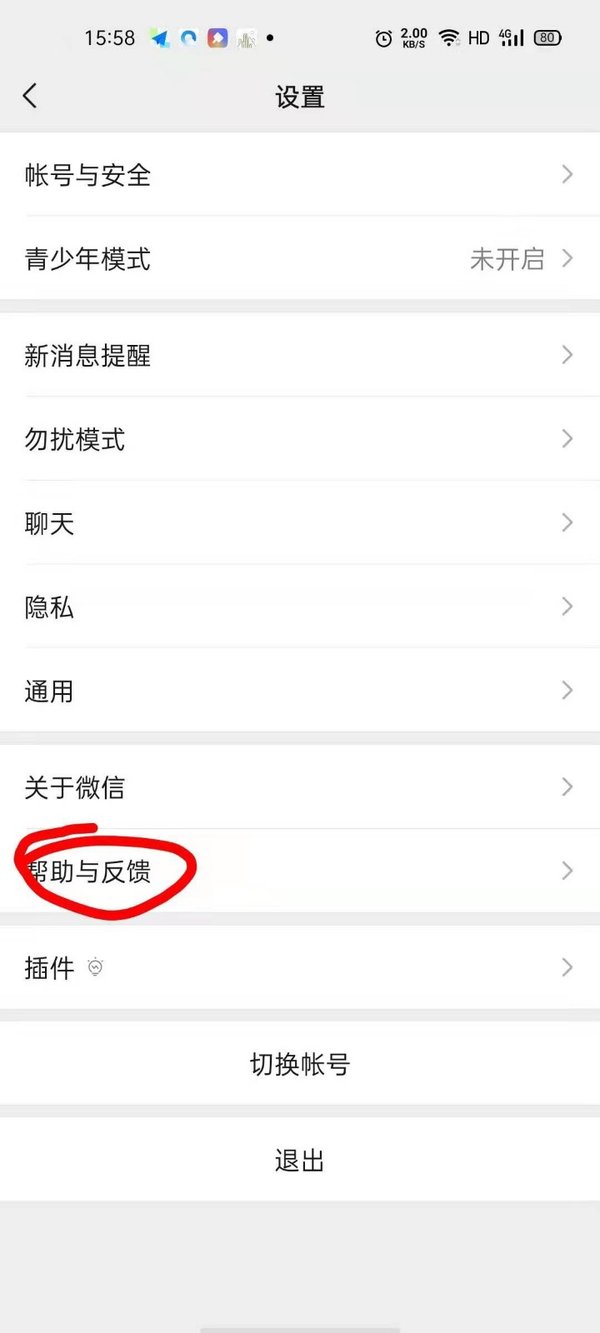This screenshot has height=1333, width=600.
Task: Open the 通用 settings row
Action: tap(300, 691)
